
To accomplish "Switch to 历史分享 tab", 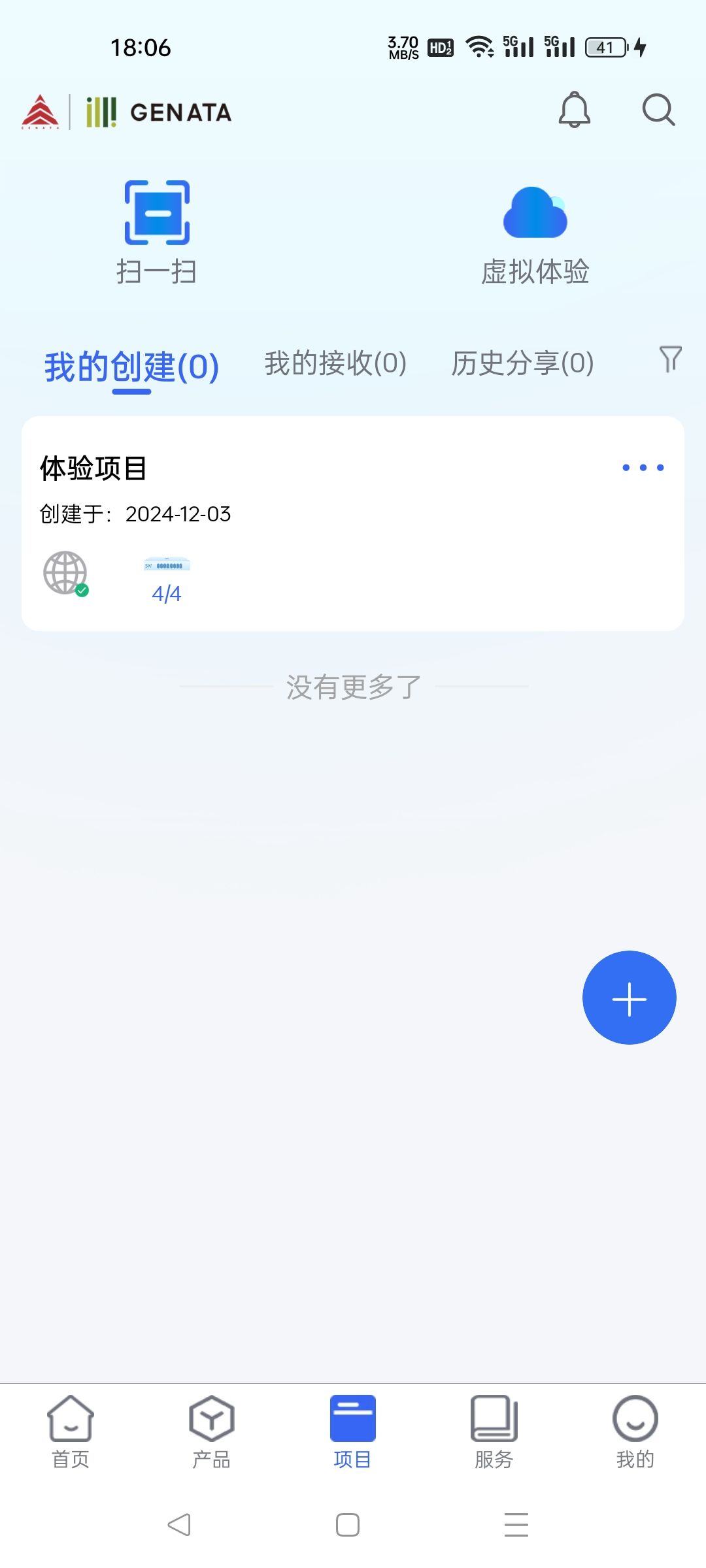I will pos(522,363).
